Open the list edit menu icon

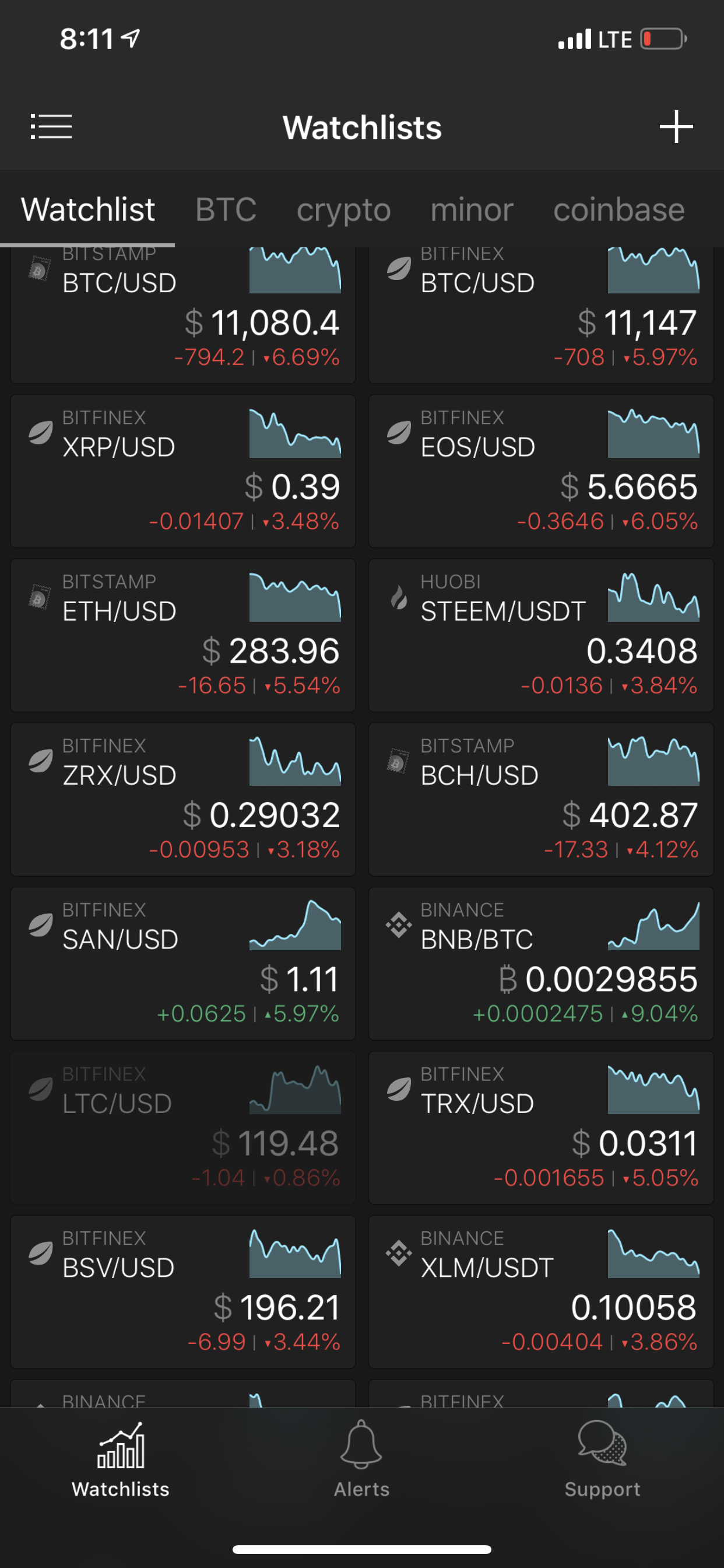pyautogui.click(x=51, y=127)
